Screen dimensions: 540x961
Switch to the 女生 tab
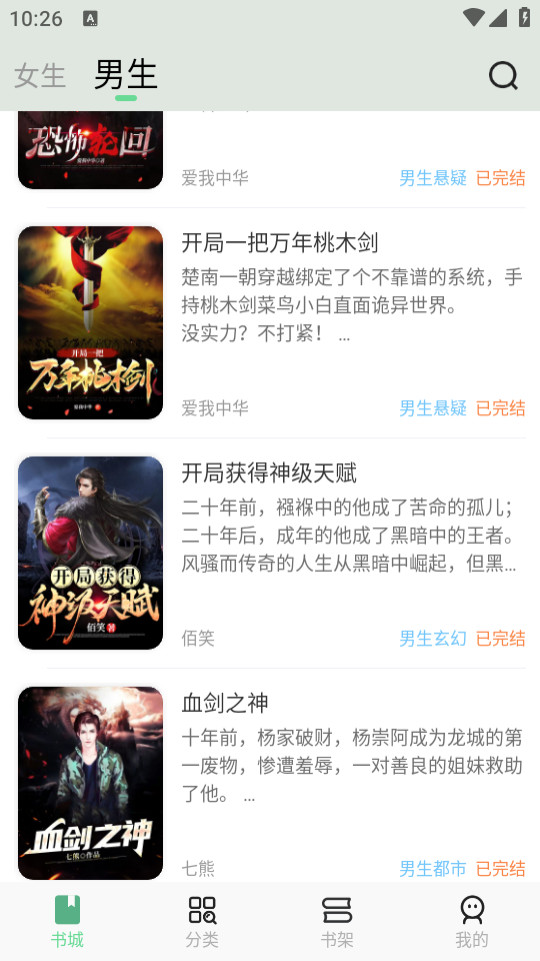click(40, 76)
